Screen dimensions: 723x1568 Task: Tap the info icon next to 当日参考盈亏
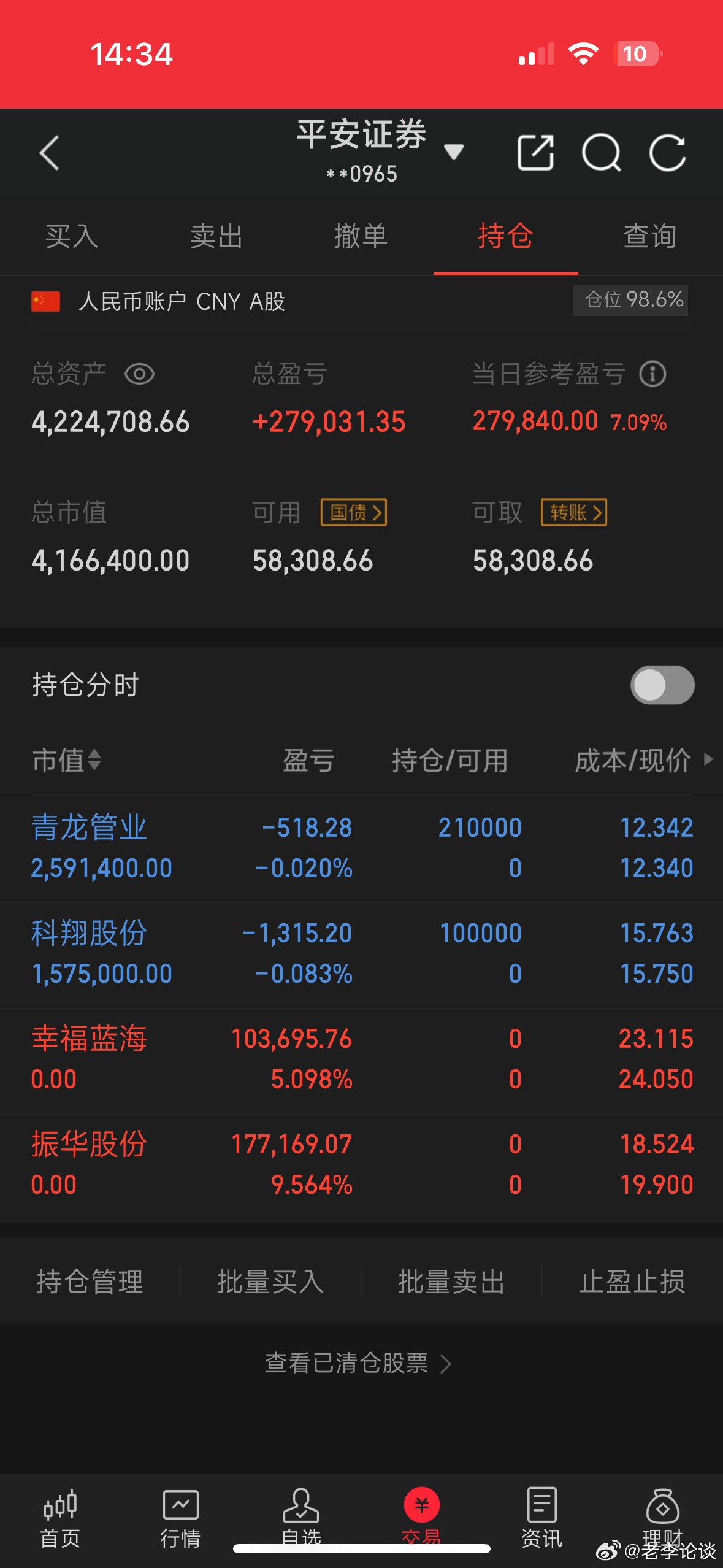[652, 374]
